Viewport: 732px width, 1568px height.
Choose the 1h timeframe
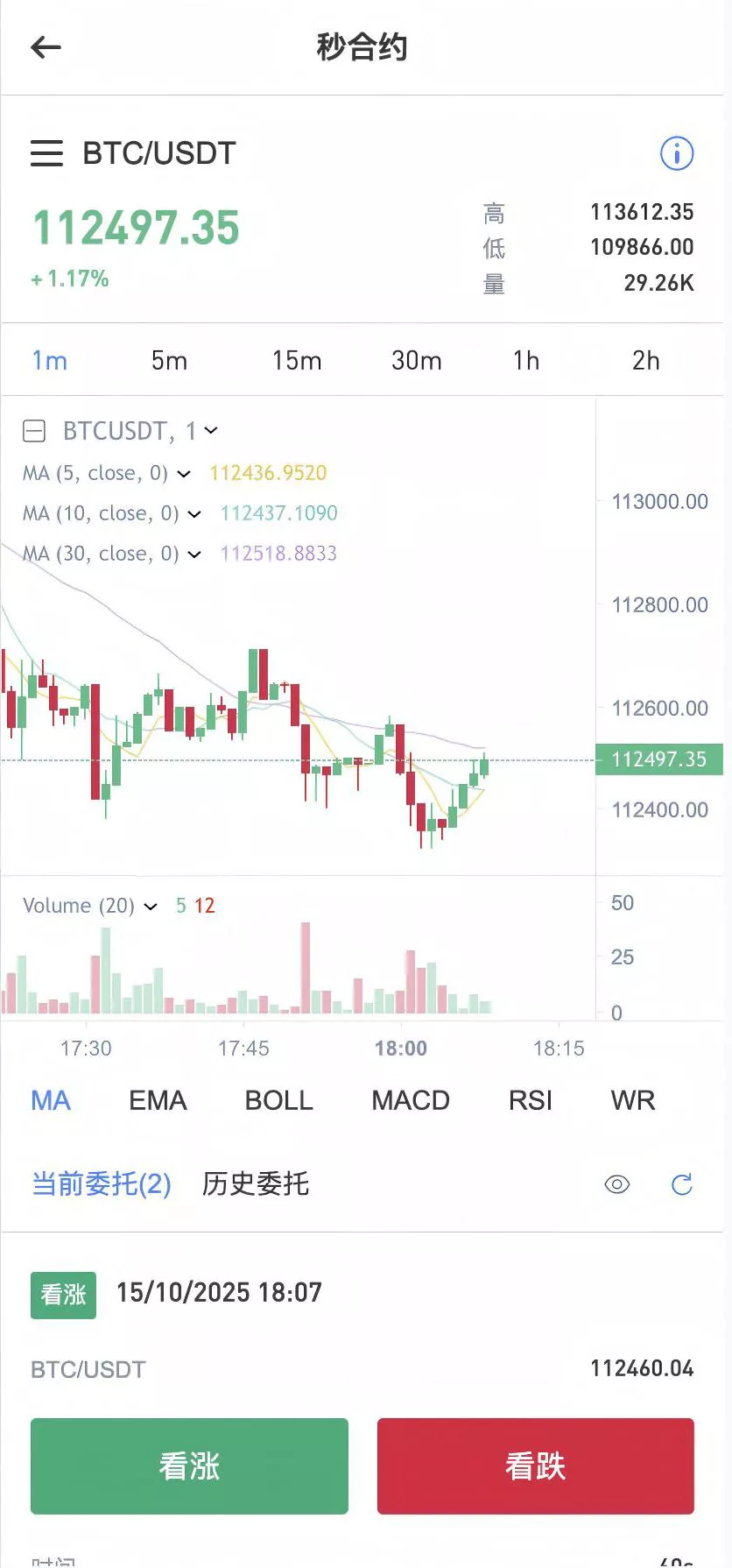[525, 360]
